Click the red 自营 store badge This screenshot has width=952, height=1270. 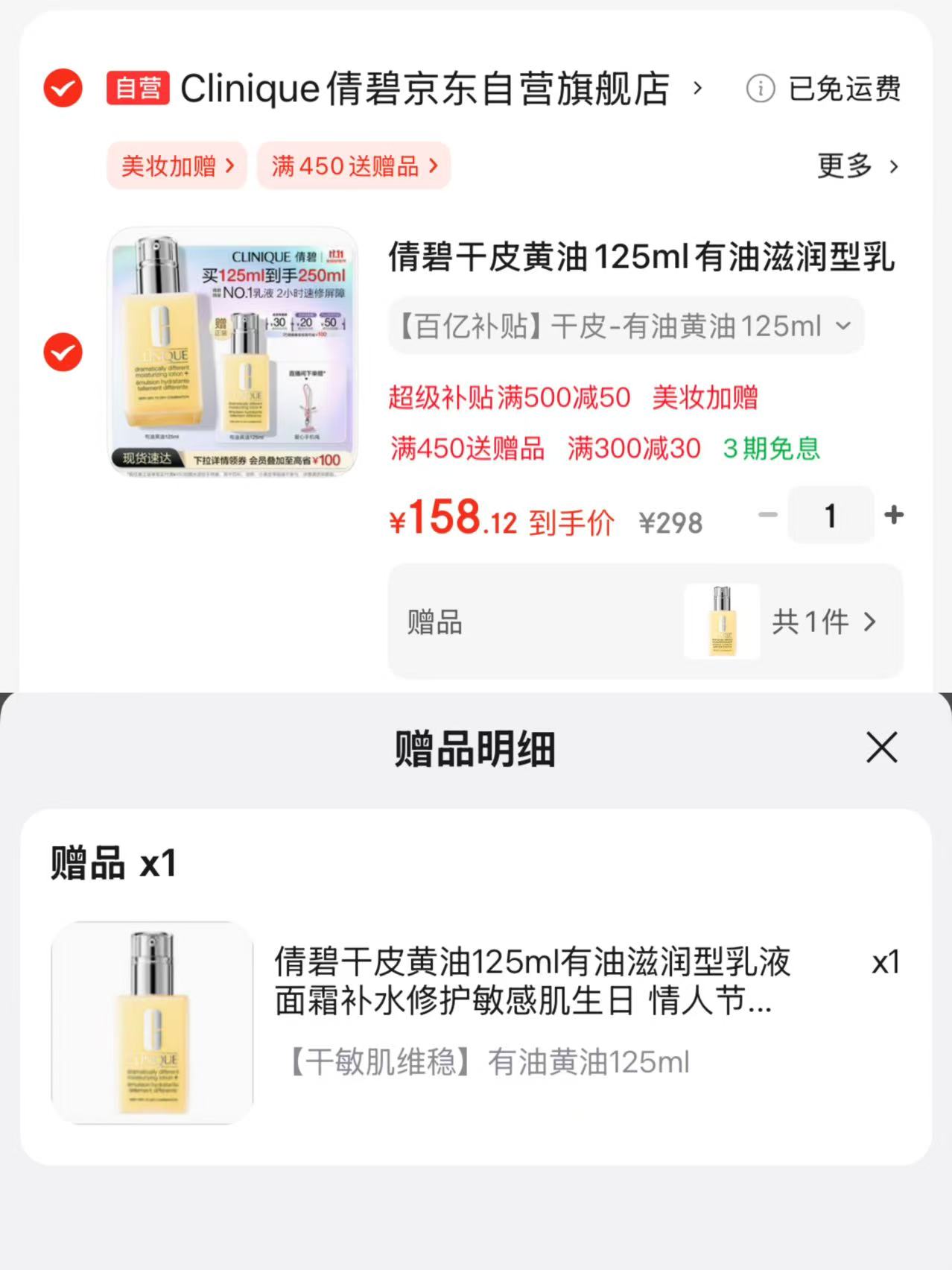click(x=136, y=87)
